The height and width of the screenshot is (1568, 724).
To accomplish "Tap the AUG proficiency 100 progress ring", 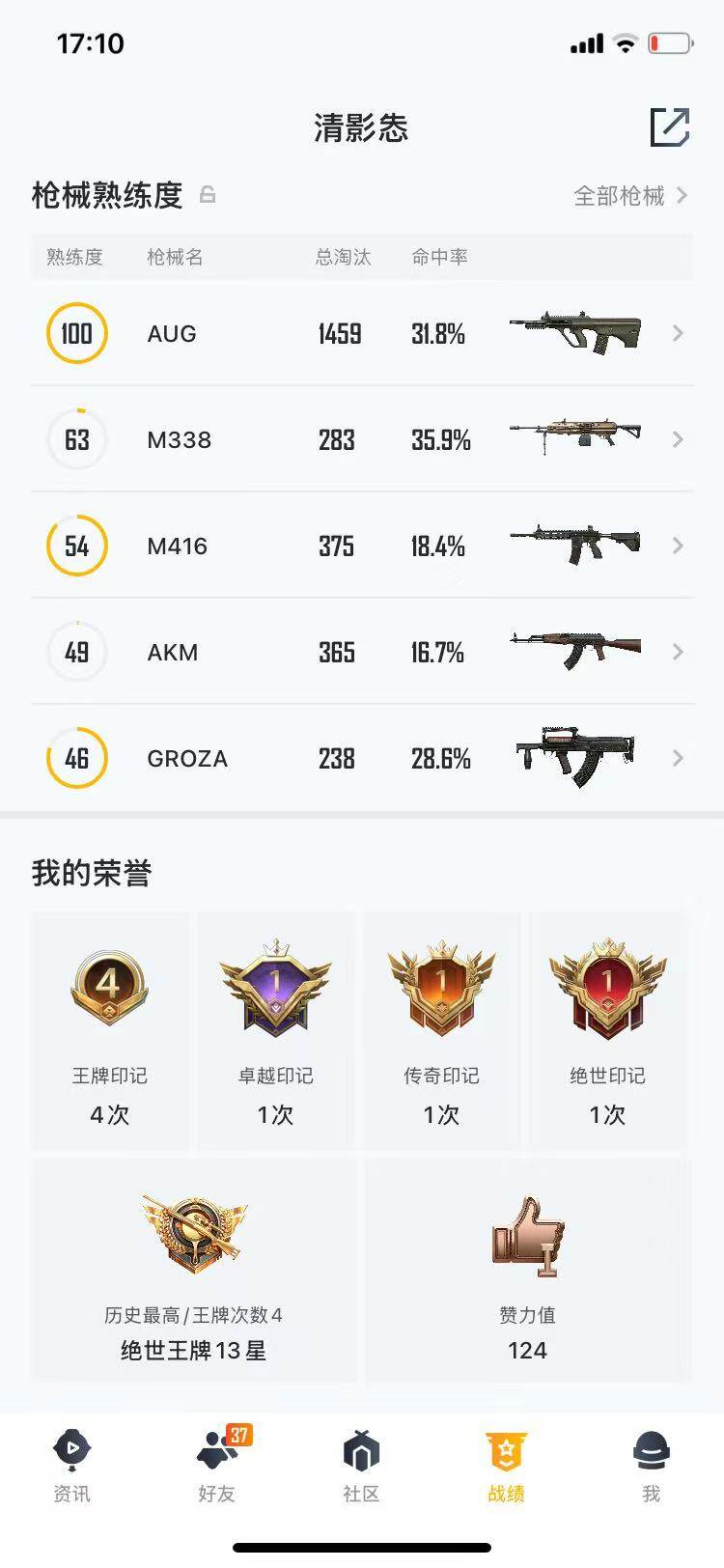I will point(77,333).
